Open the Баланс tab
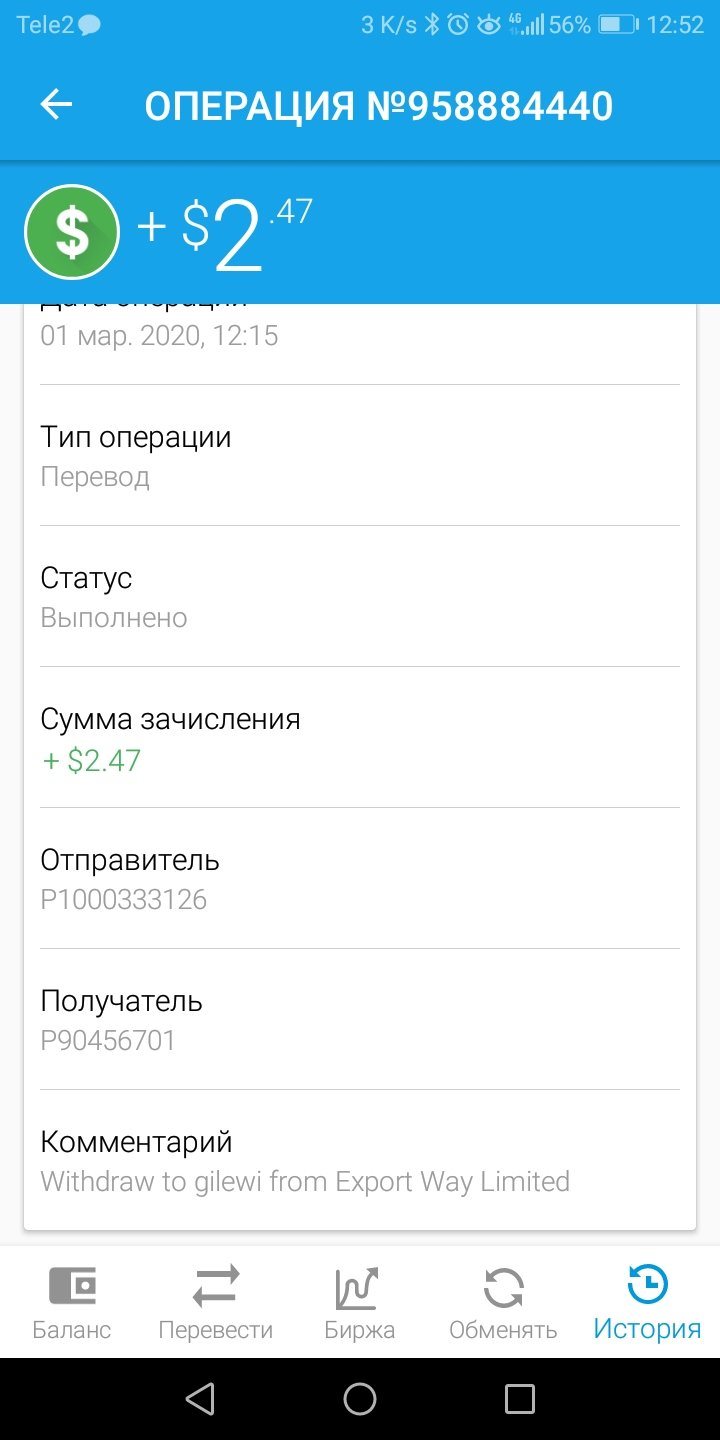Screen dimensions: 720x1440 [72, 1303]
